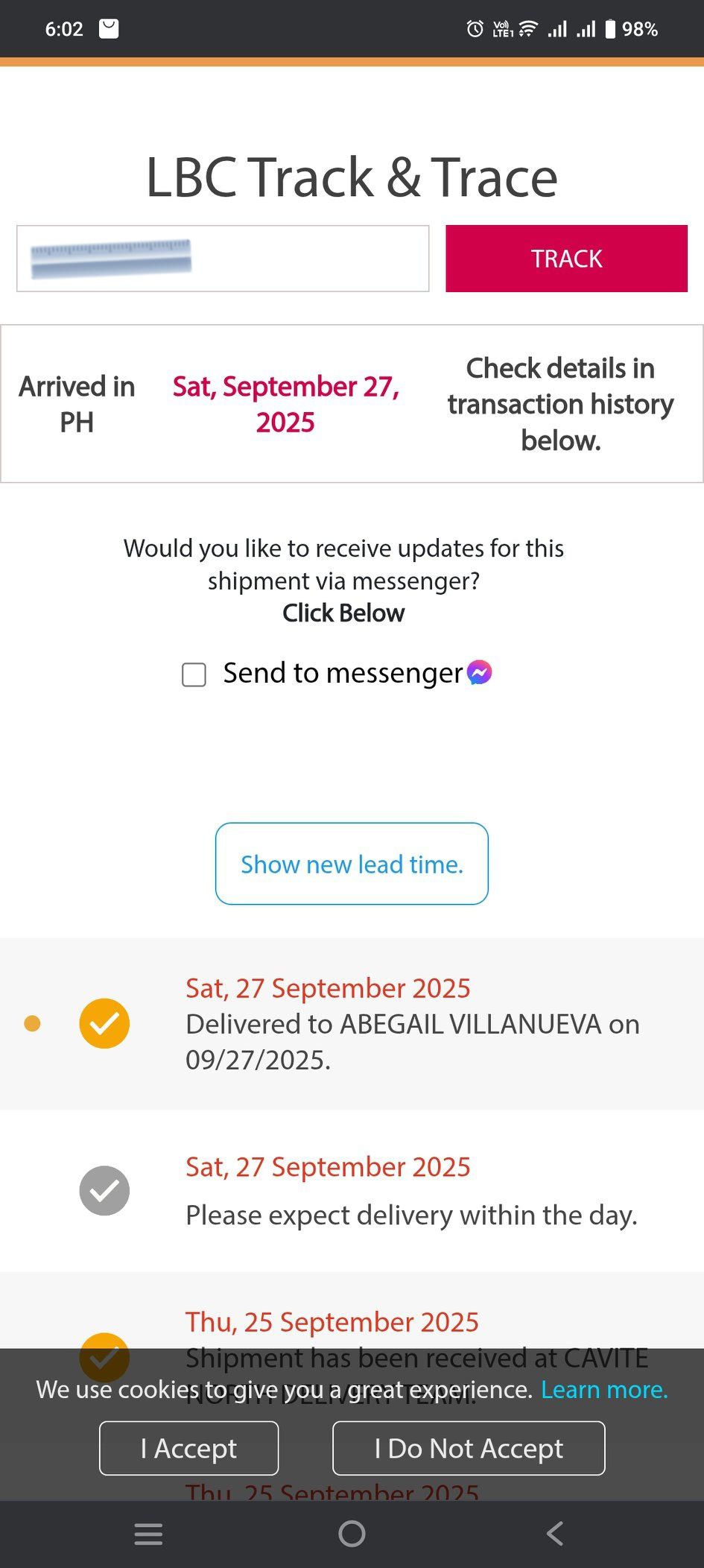This screenshot has height=1568, width=704.
Task: Open recent apps from the navigation bar
Action: 148,1534
